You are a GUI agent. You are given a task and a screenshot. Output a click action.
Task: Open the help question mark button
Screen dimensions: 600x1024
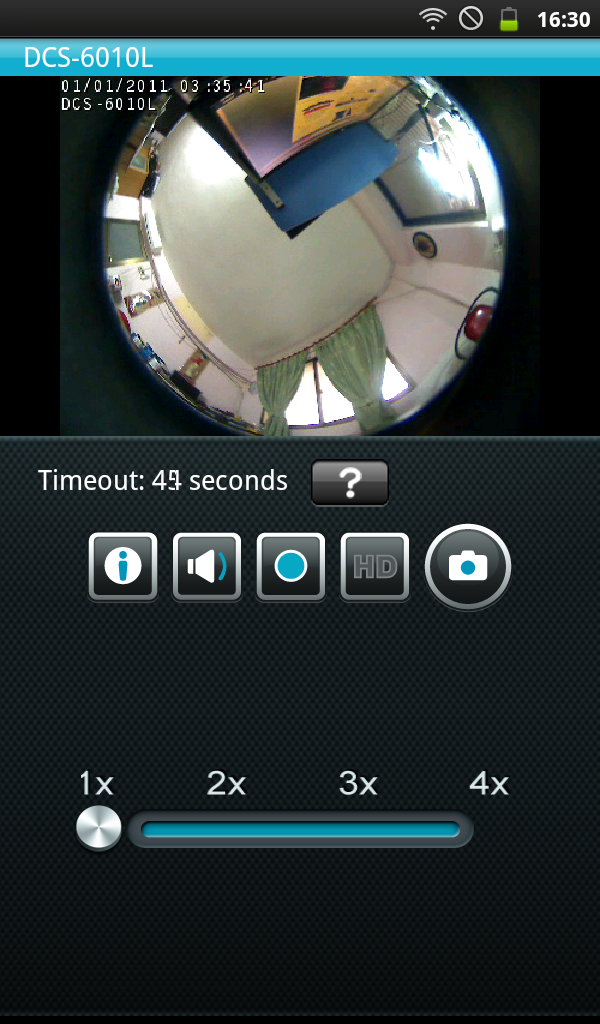click(x=350, y=483)
